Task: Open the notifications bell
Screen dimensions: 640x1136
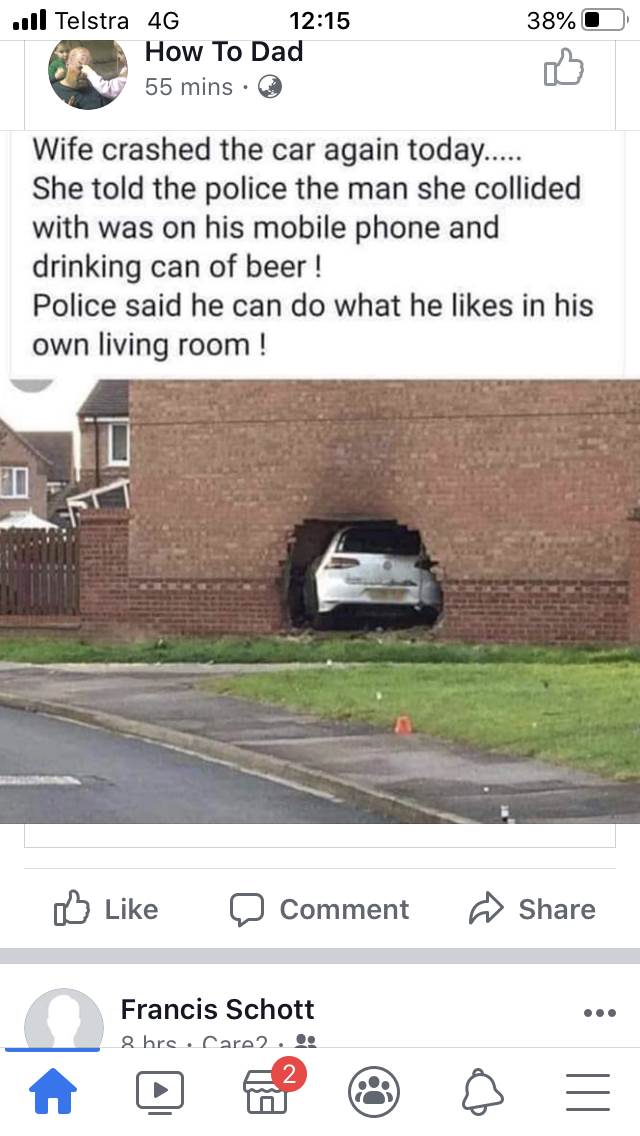Action: pos(481,1091)
